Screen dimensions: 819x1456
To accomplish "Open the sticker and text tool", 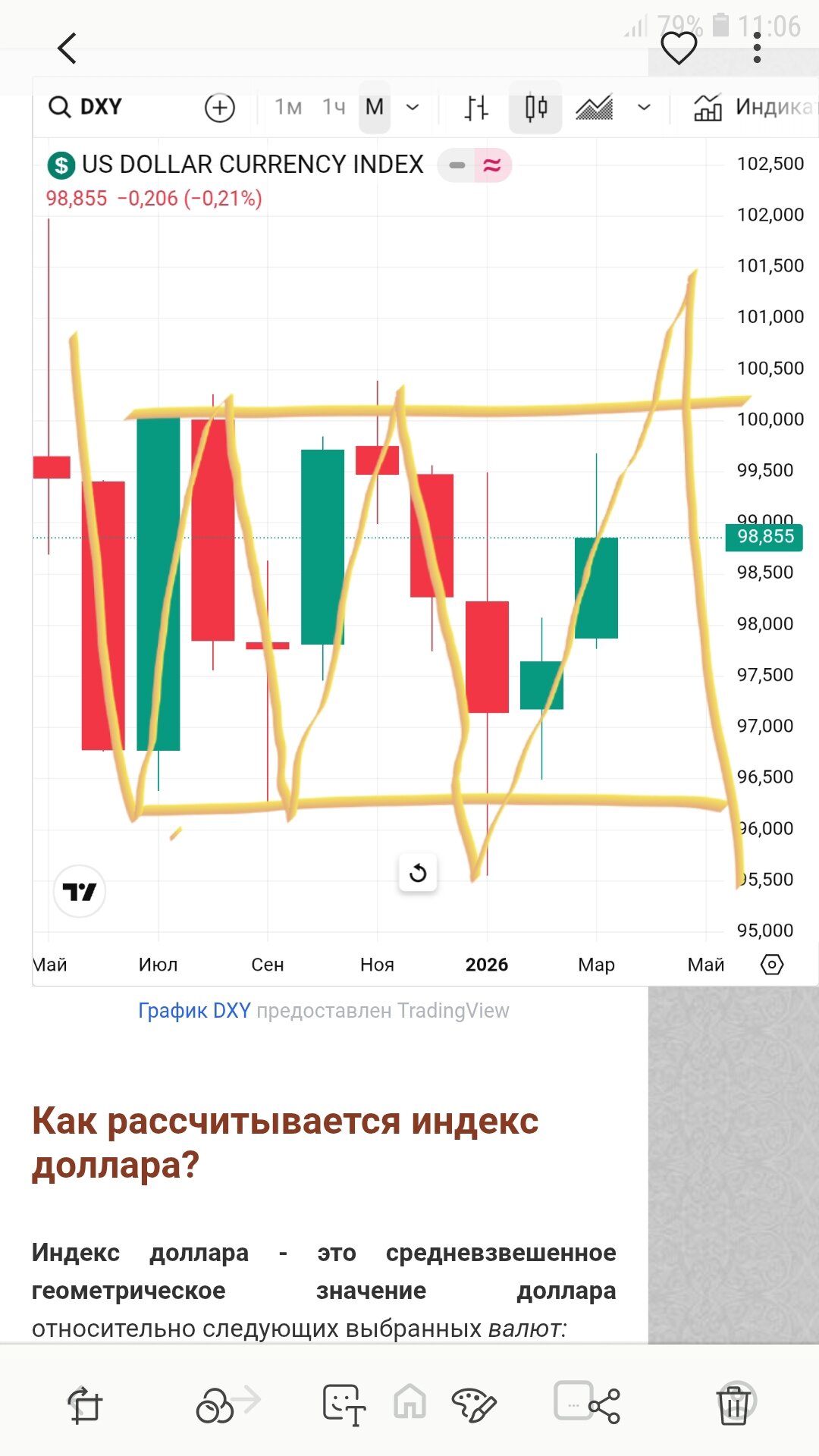I will click(x=344, y=1404).
